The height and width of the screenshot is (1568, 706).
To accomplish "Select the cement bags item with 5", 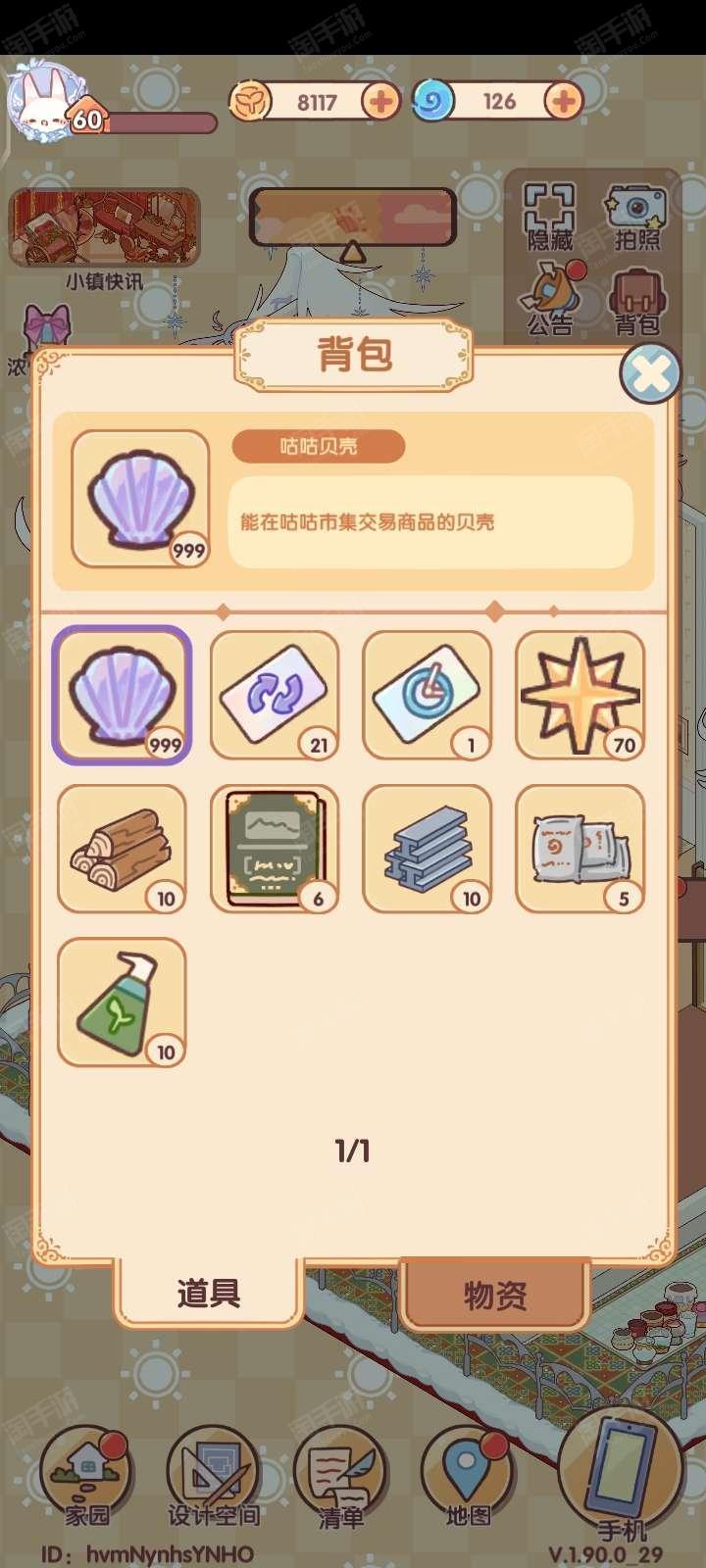I will click(x=580, y=849).
